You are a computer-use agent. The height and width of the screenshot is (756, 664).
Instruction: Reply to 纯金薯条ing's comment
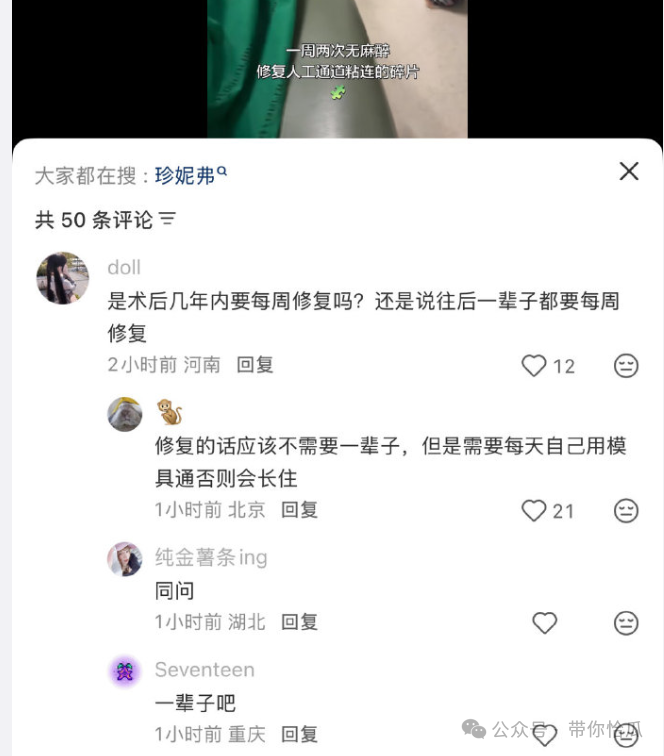click(299, 622)
